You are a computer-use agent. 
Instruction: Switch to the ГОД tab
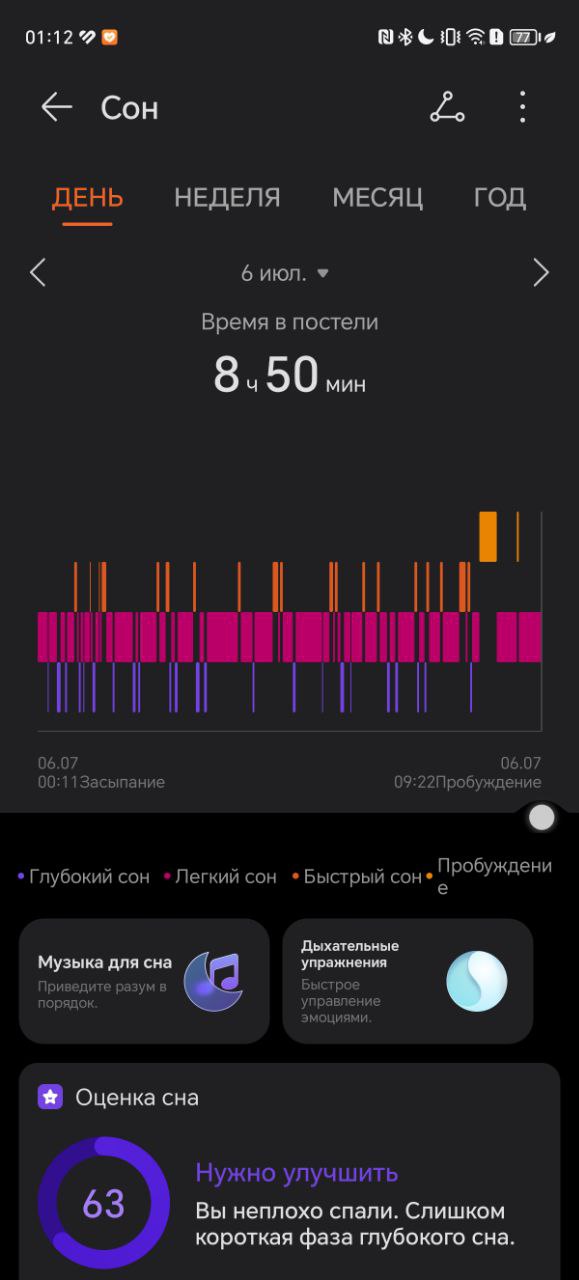click(500, 198)
